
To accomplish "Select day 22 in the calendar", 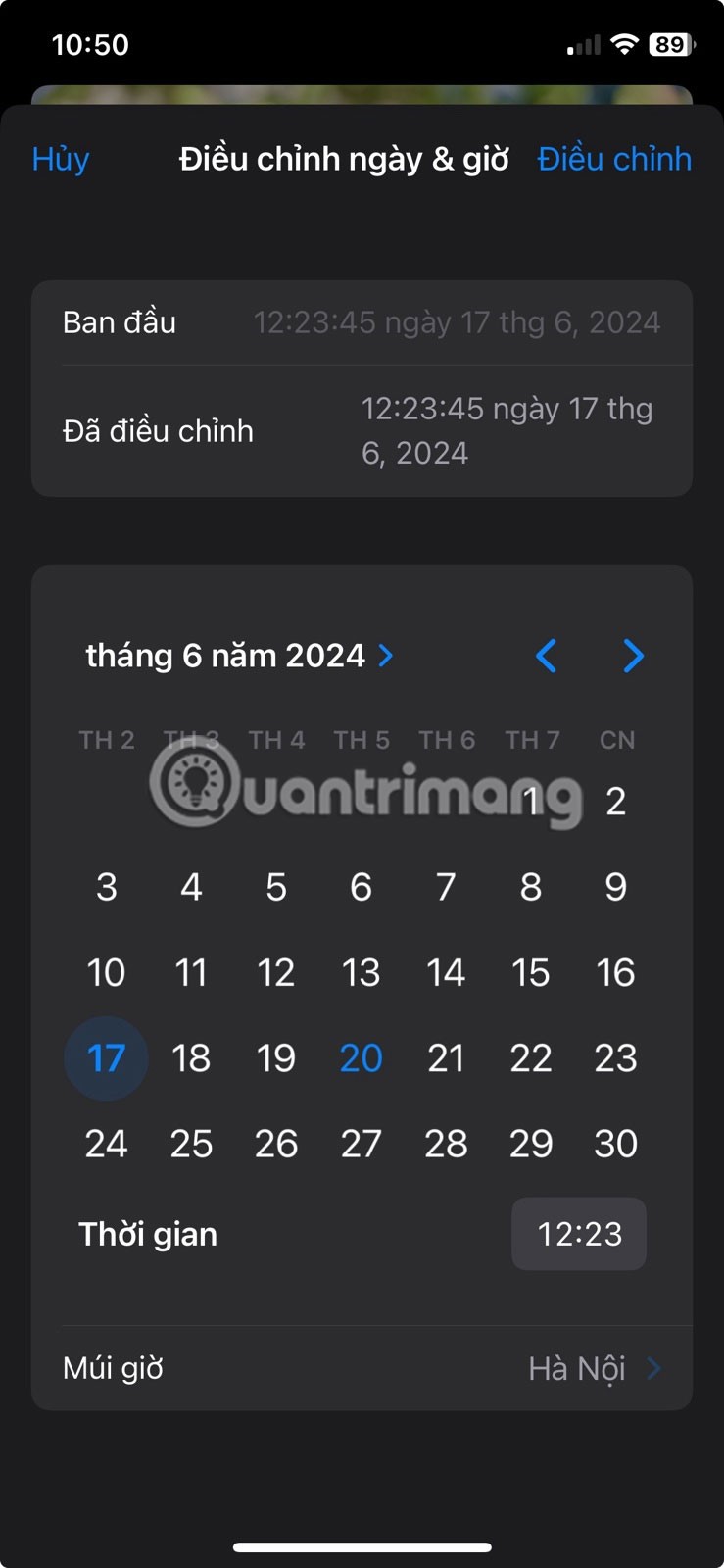I will tap(530, 1058).
